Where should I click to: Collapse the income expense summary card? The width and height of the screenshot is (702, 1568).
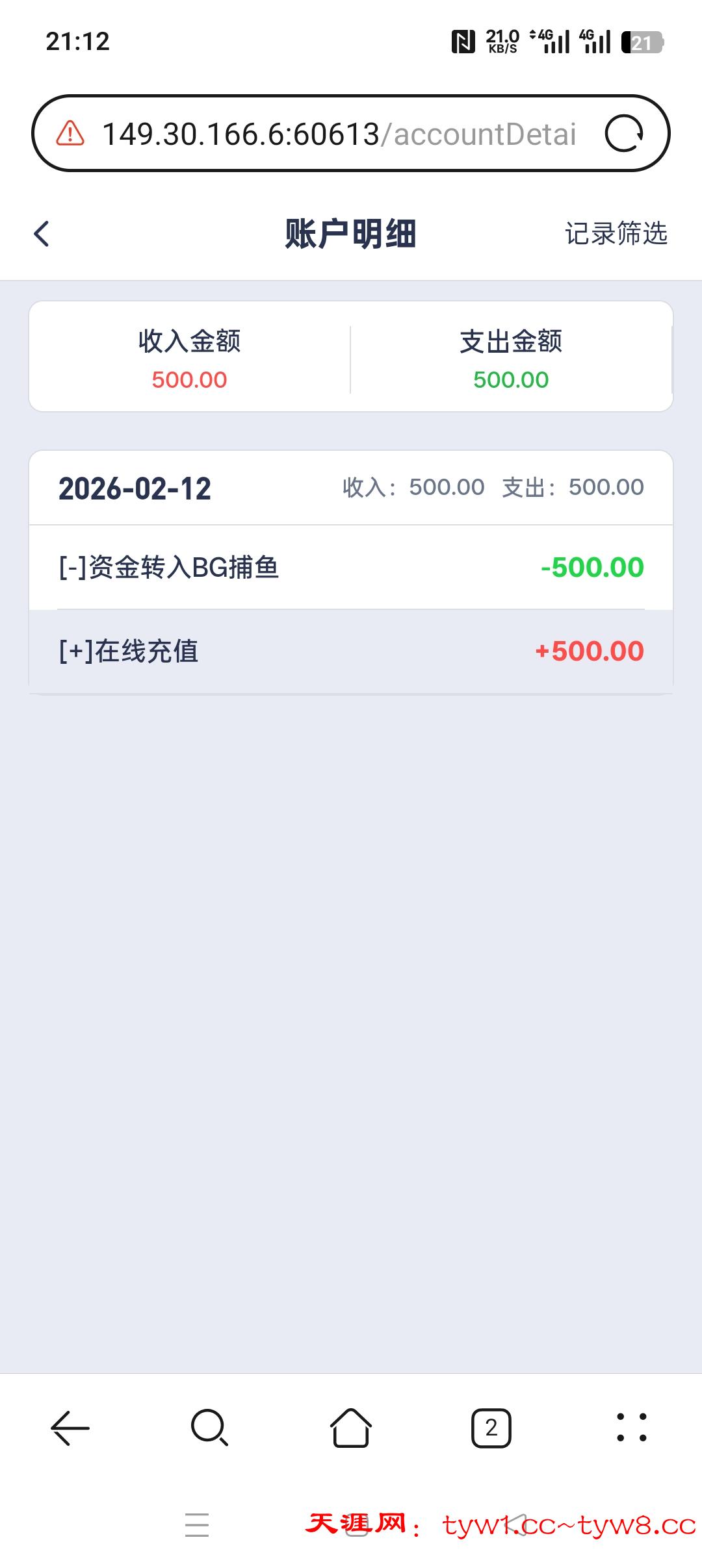click(351, 354)
